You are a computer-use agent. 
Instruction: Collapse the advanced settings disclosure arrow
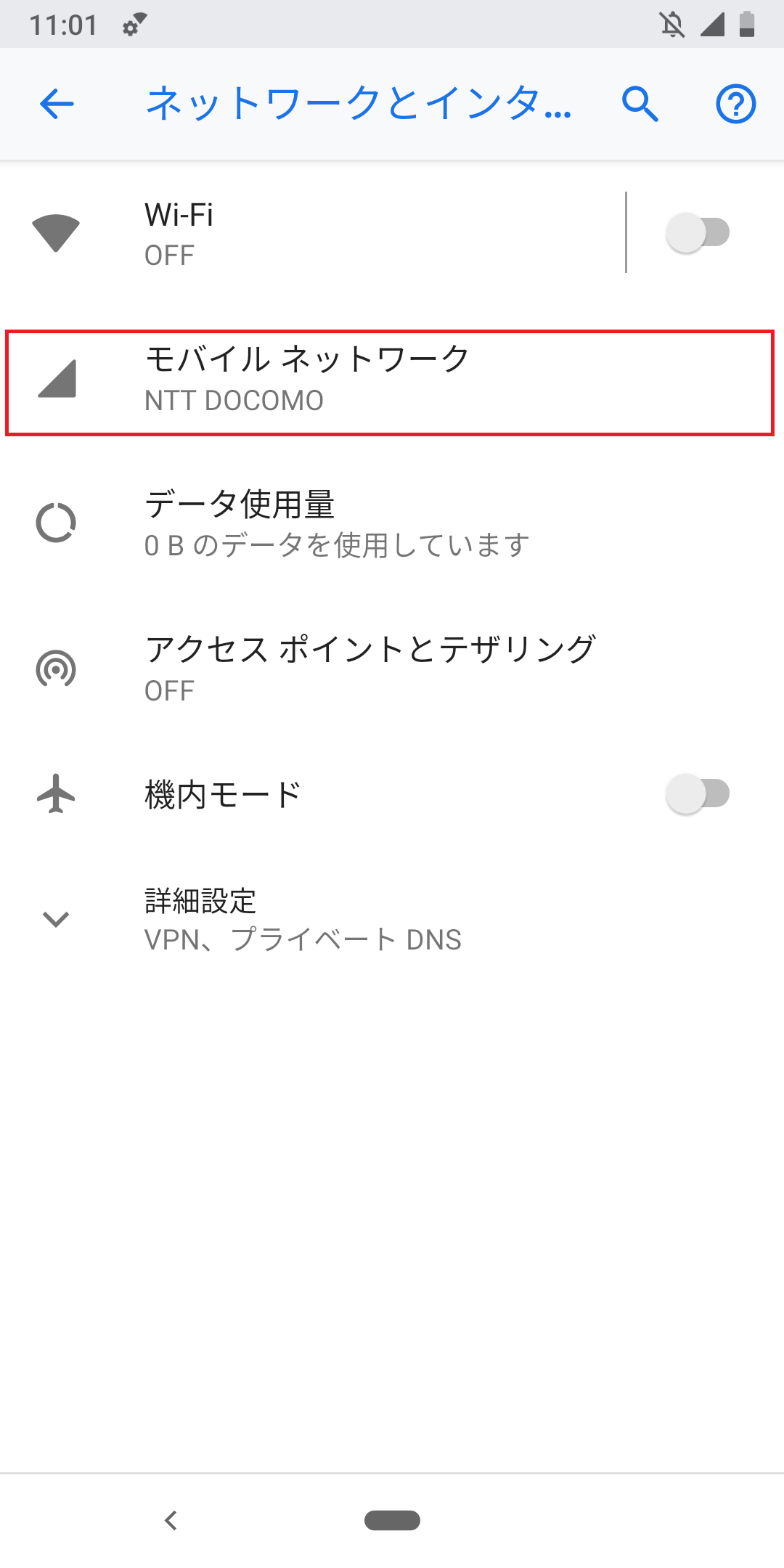(55, 920)
